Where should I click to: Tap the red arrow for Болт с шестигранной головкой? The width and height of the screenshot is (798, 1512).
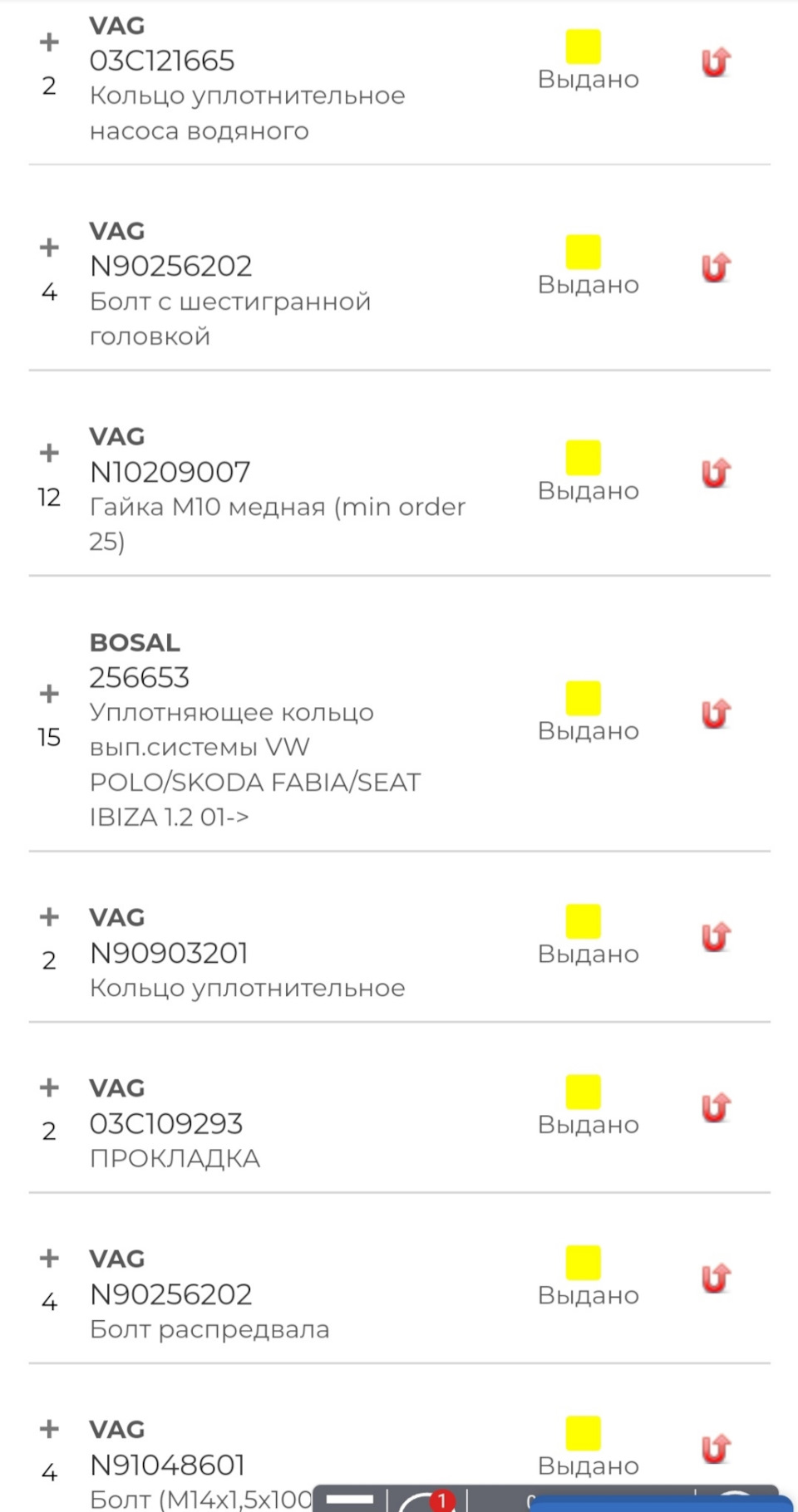click(x=716, y=268)
